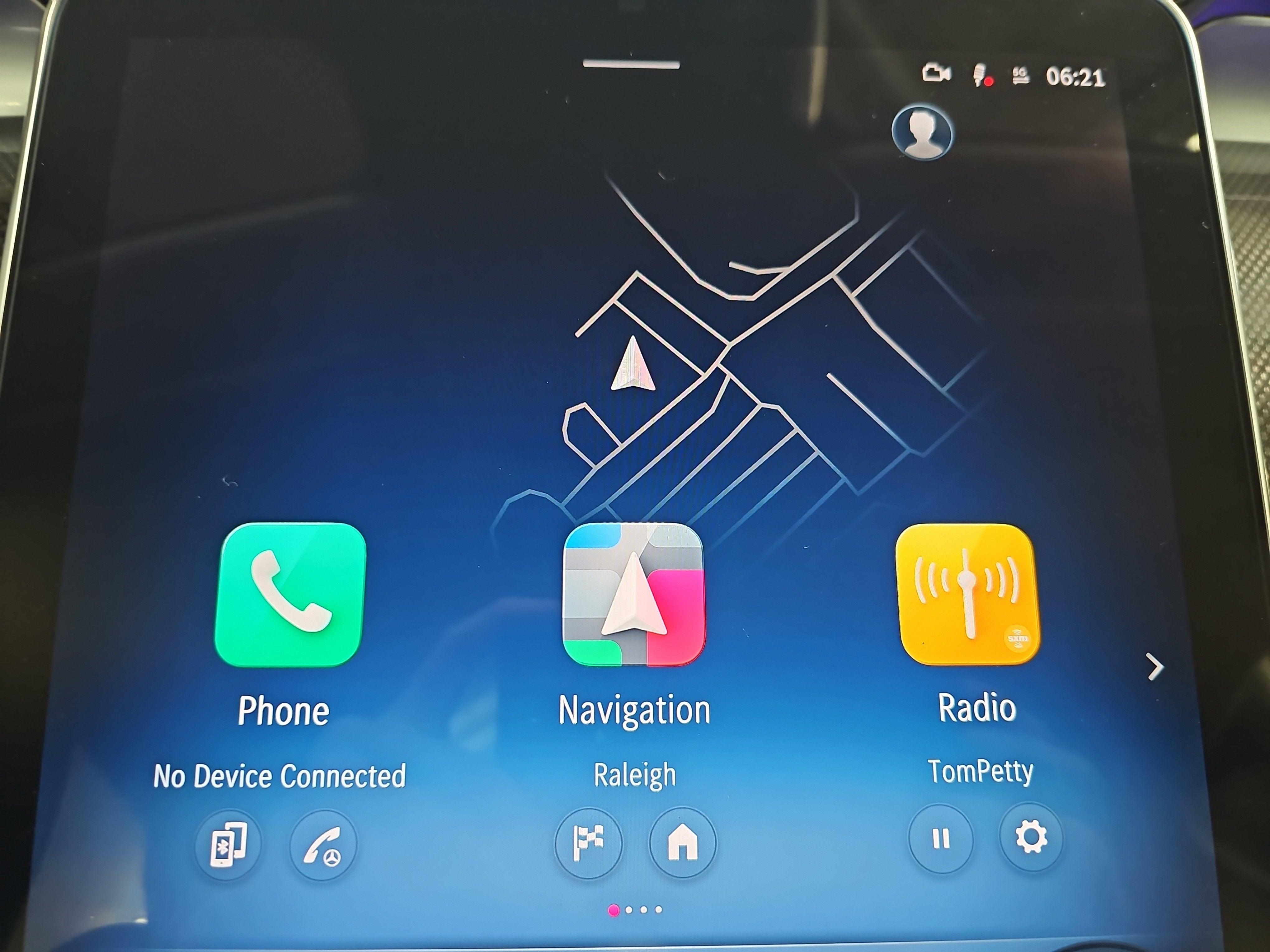Select the second page indicator dot
This screenshot has height=952, width=1270.
click(x=629, y=910)
